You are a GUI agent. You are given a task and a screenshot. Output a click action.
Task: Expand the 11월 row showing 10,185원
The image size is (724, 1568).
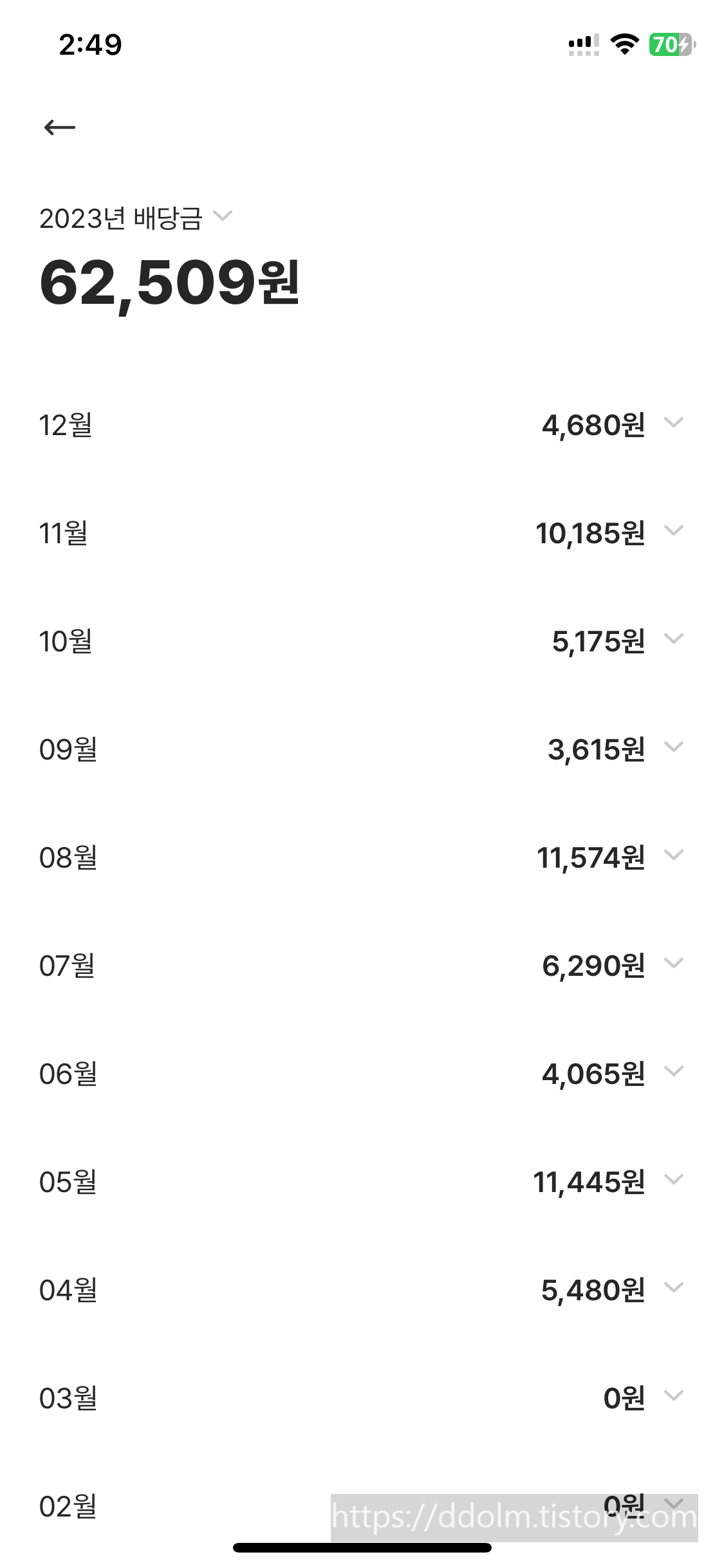[x=673, y=532]
